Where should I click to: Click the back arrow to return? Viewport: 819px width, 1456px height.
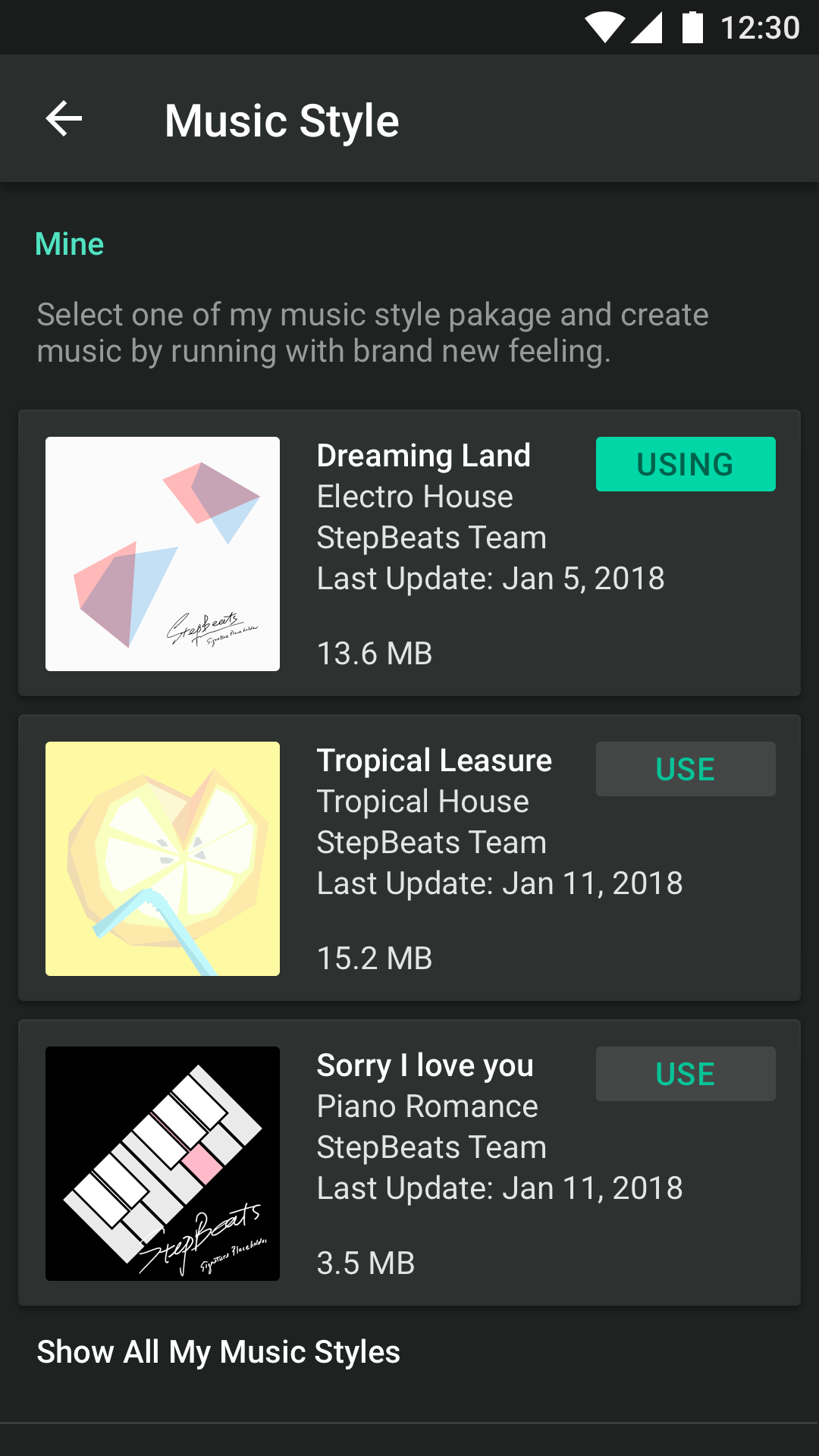click(63, 118)
